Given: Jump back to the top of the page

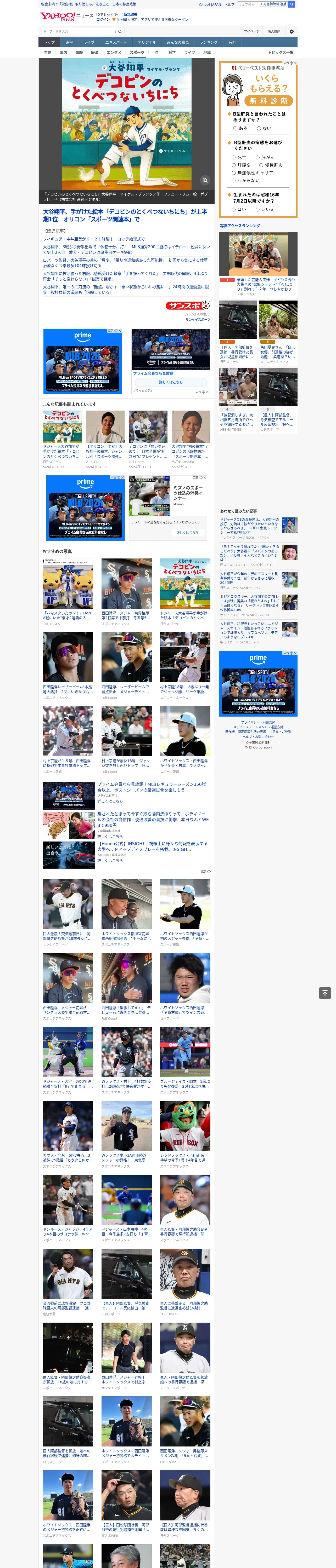Looking at the screenshot, I should [x=325, y=993].
